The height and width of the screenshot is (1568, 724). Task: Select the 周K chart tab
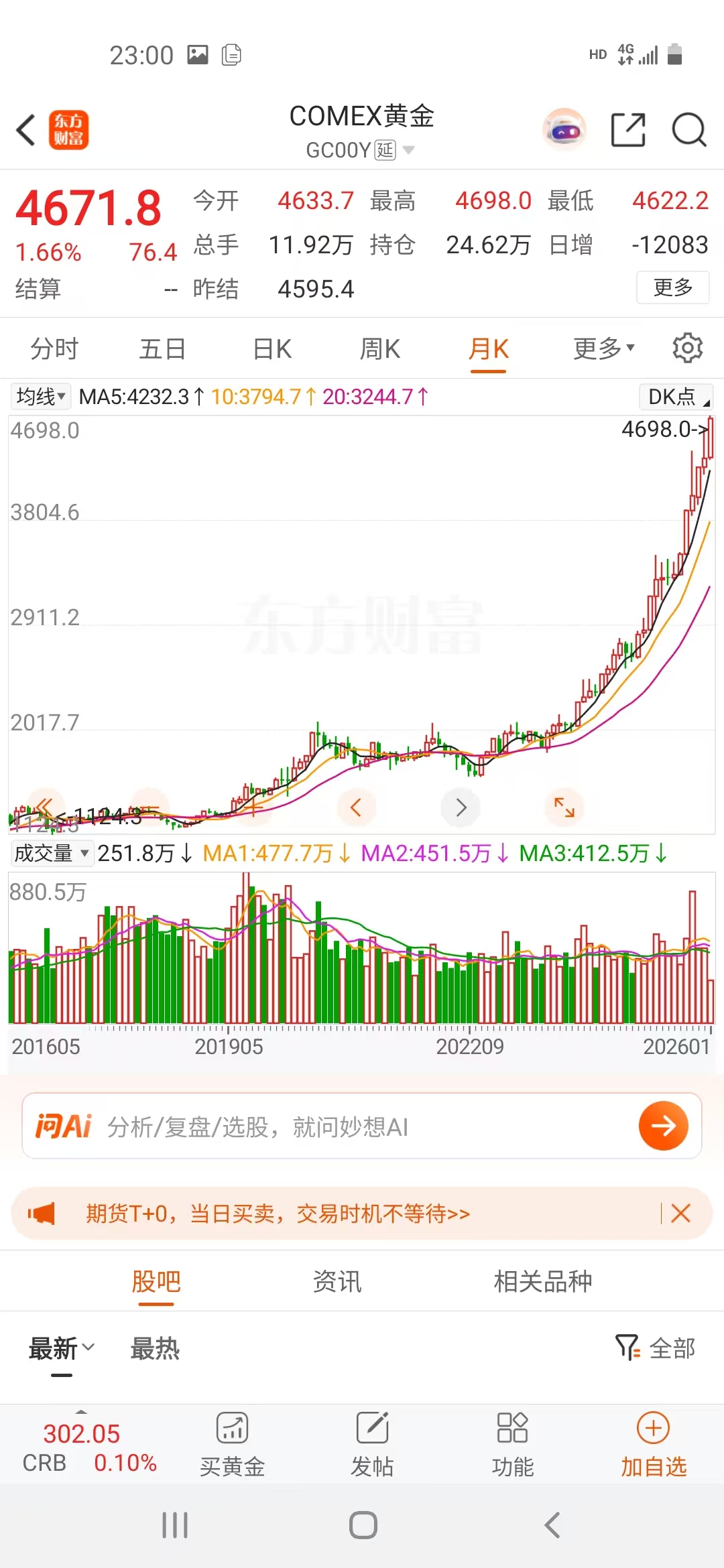click(380, 349)
